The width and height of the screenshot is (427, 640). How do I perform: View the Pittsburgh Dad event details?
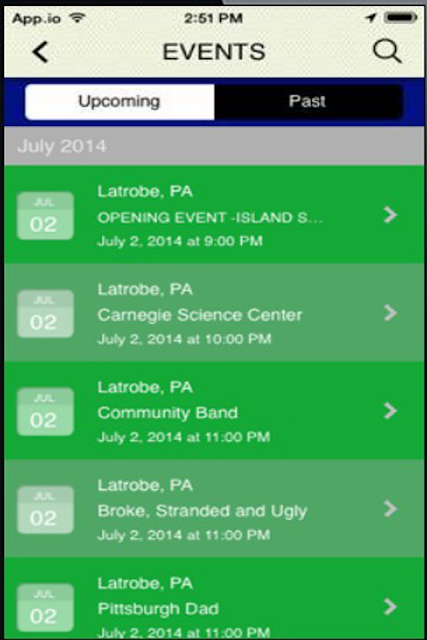tap(214, 598)
